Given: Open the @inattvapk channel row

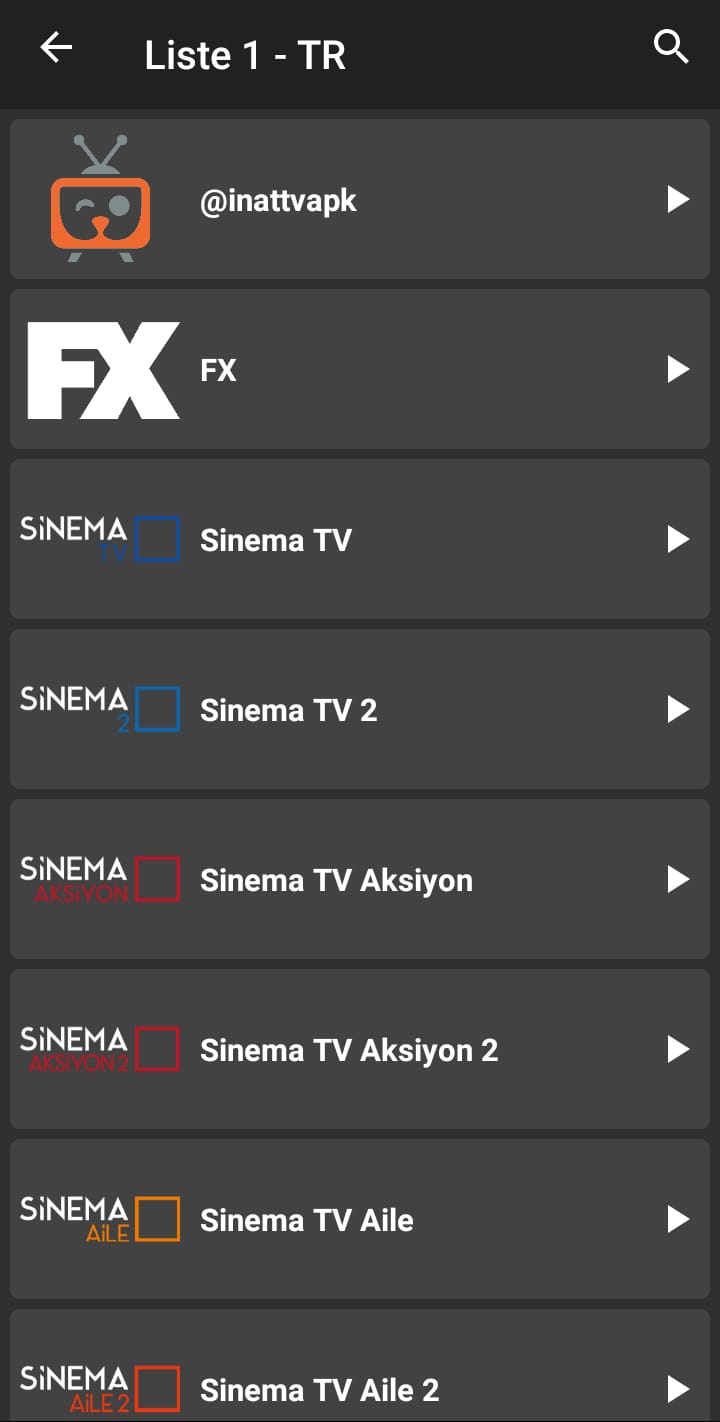Looking at the screenshot, I should pos(360,199).
